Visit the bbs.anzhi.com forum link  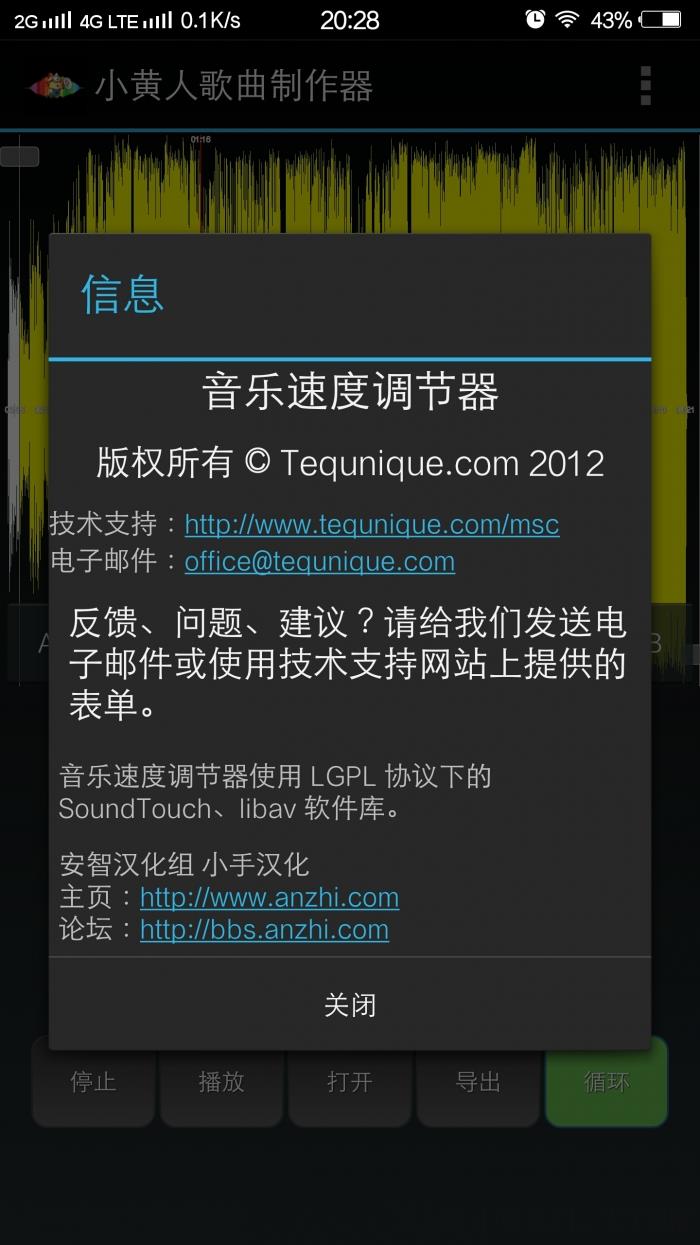(x=264, y=930)
